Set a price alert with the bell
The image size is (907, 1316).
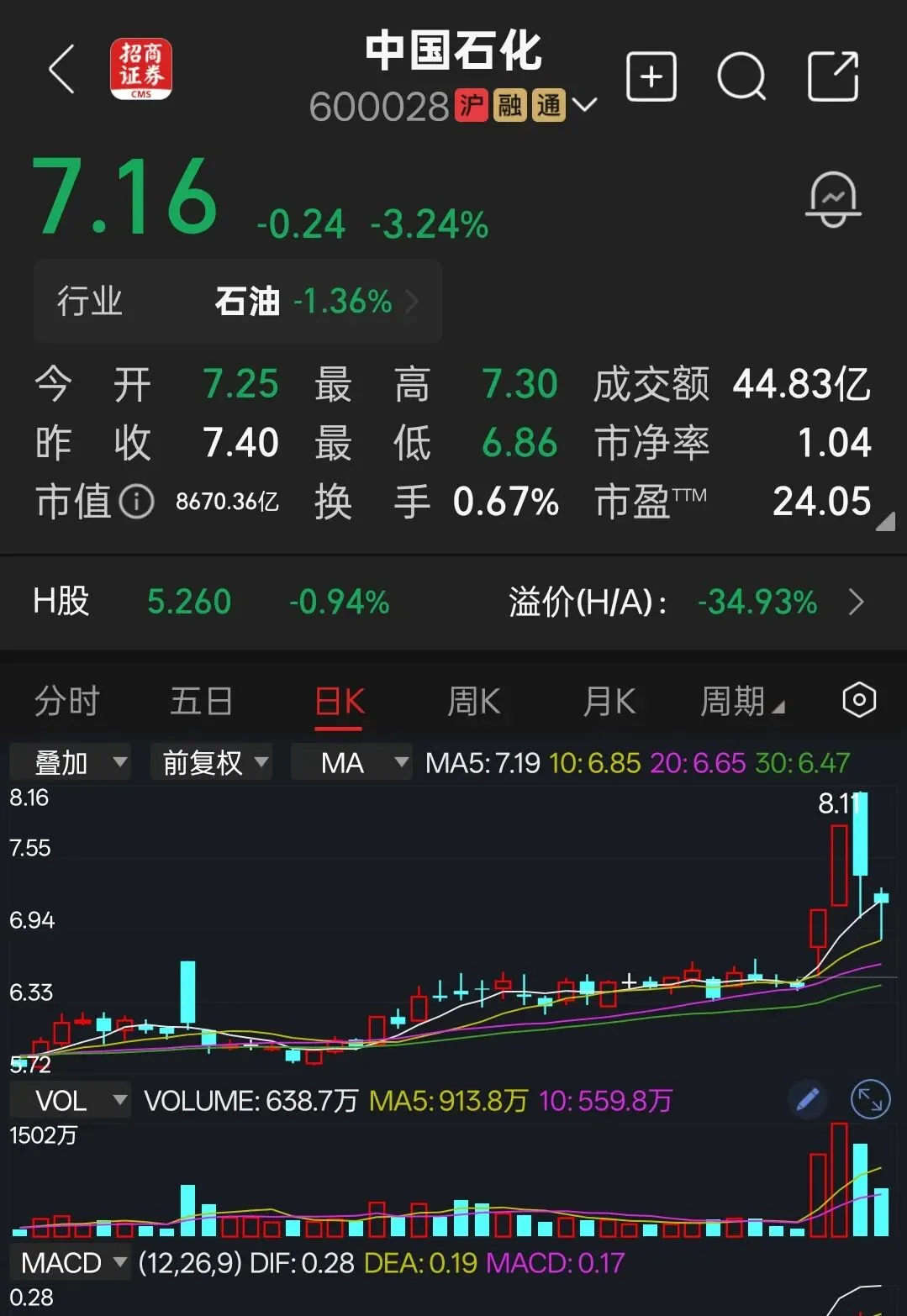[833, 200]
